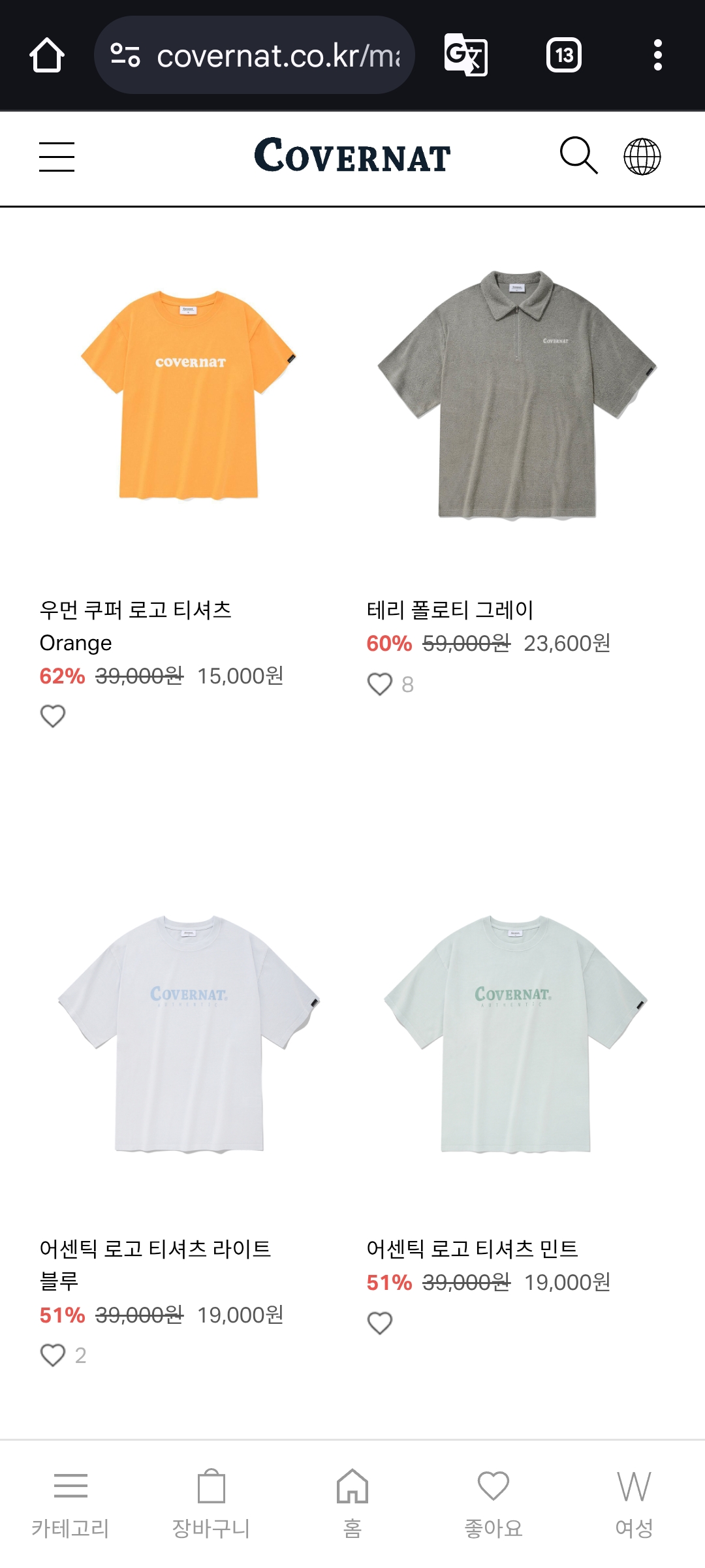Open the 어센틱 로고 티셔츠 라이트 블루 product
Image resolution: width=705 pixels, height=1568 pixels.
[x=189, y=1033]
